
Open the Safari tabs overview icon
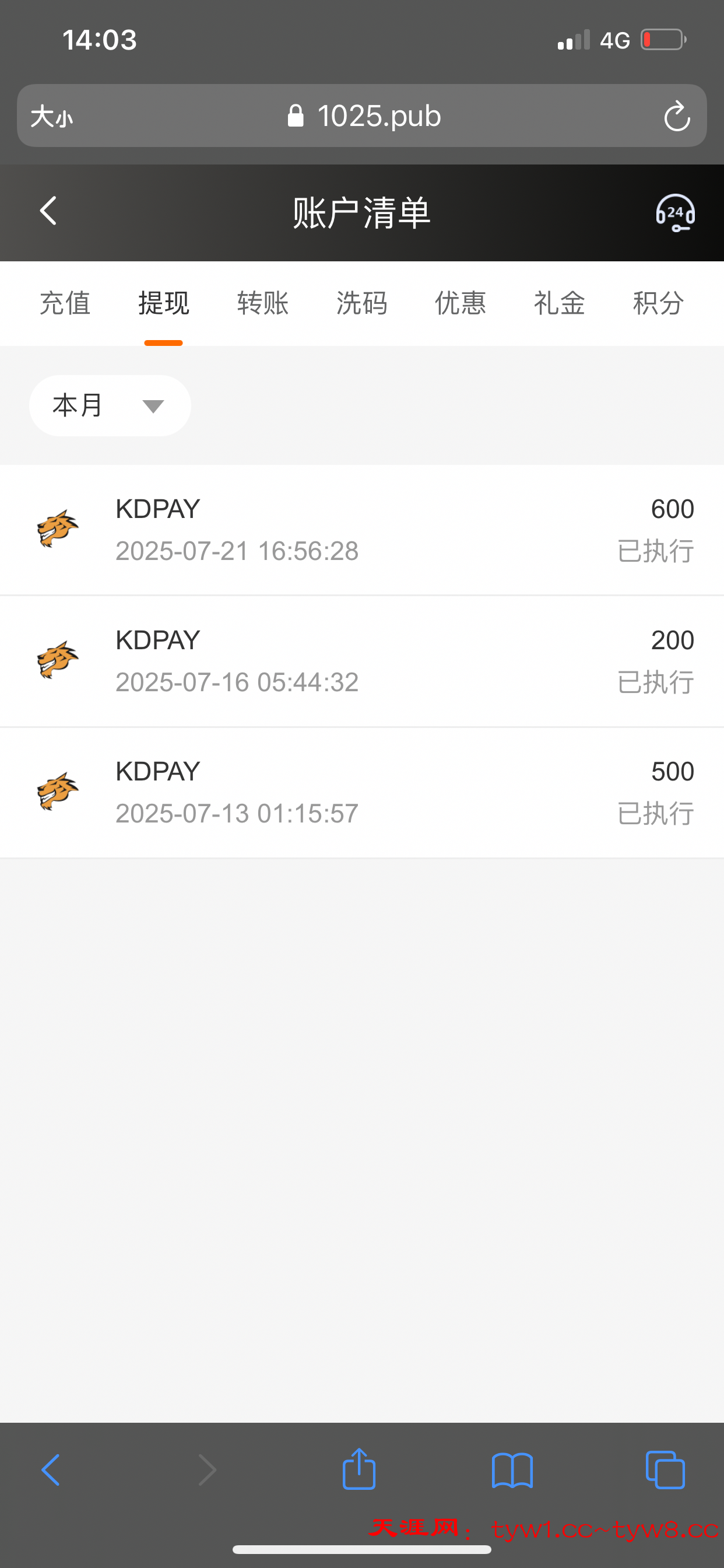coord(665,1469)
